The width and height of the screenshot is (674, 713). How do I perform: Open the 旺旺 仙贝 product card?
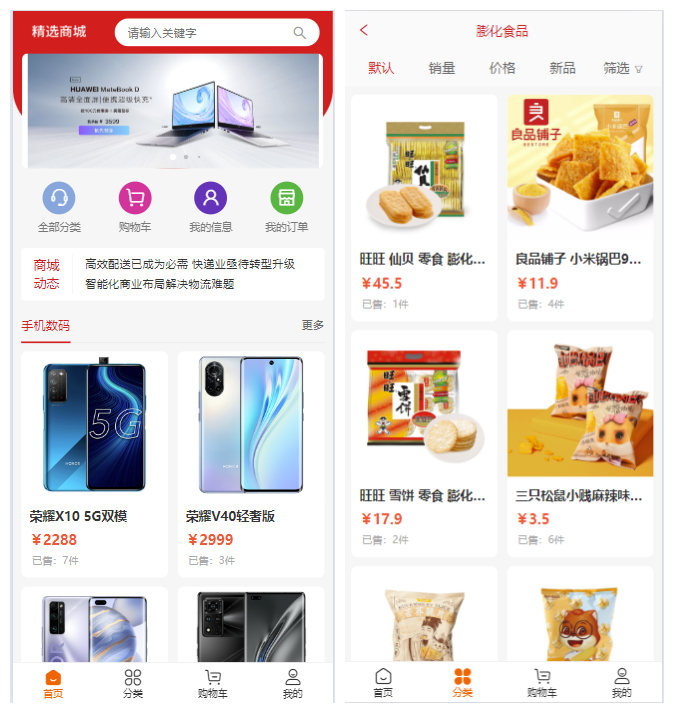424,207
